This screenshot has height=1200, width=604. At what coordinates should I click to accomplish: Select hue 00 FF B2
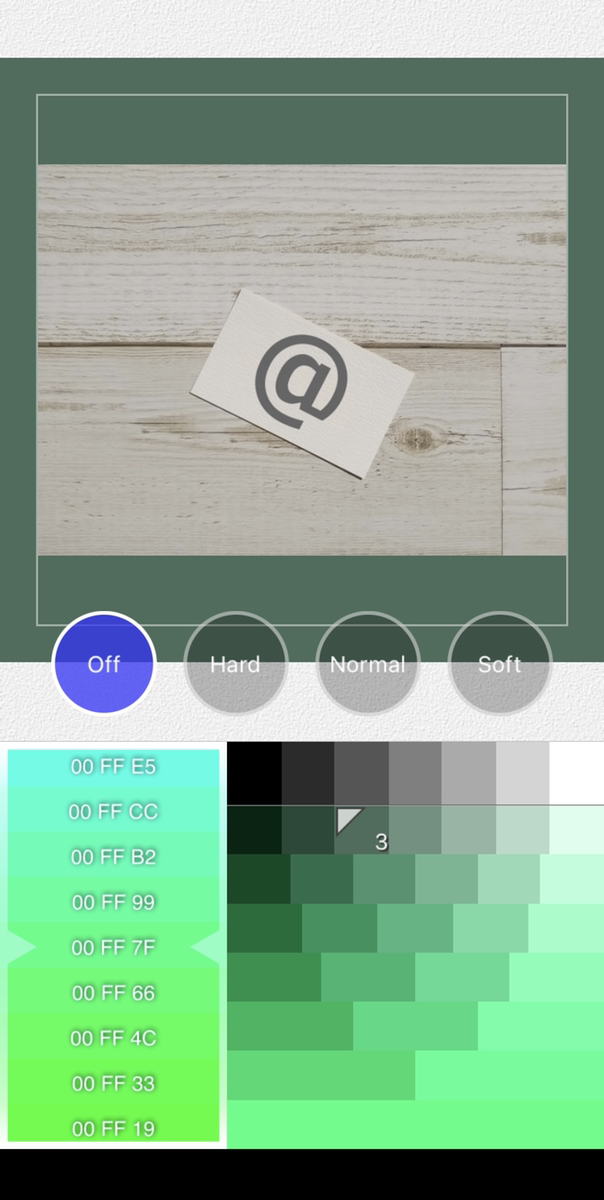point(113,856)
